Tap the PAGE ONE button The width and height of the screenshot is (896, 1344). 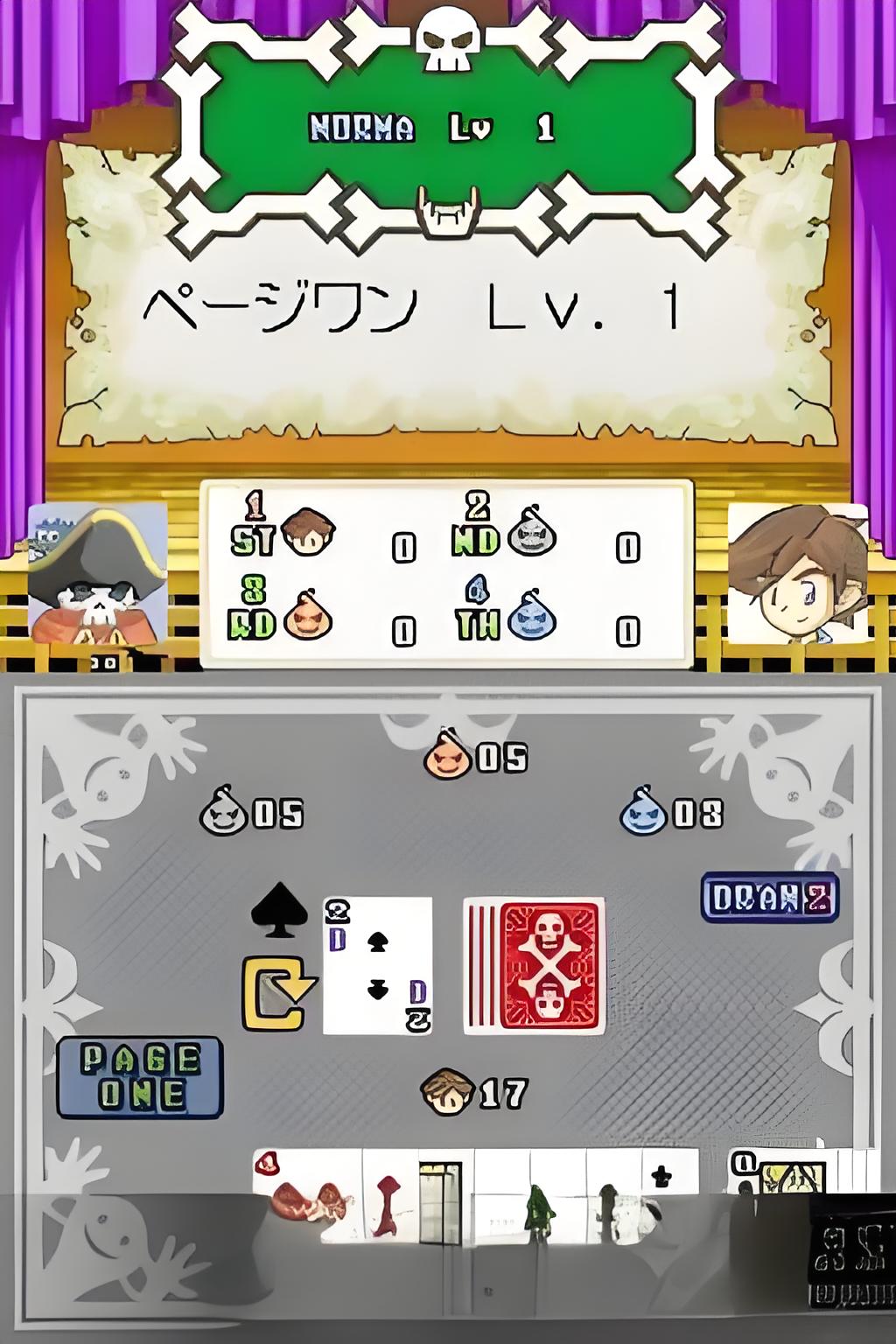(x=140, y=1078)
